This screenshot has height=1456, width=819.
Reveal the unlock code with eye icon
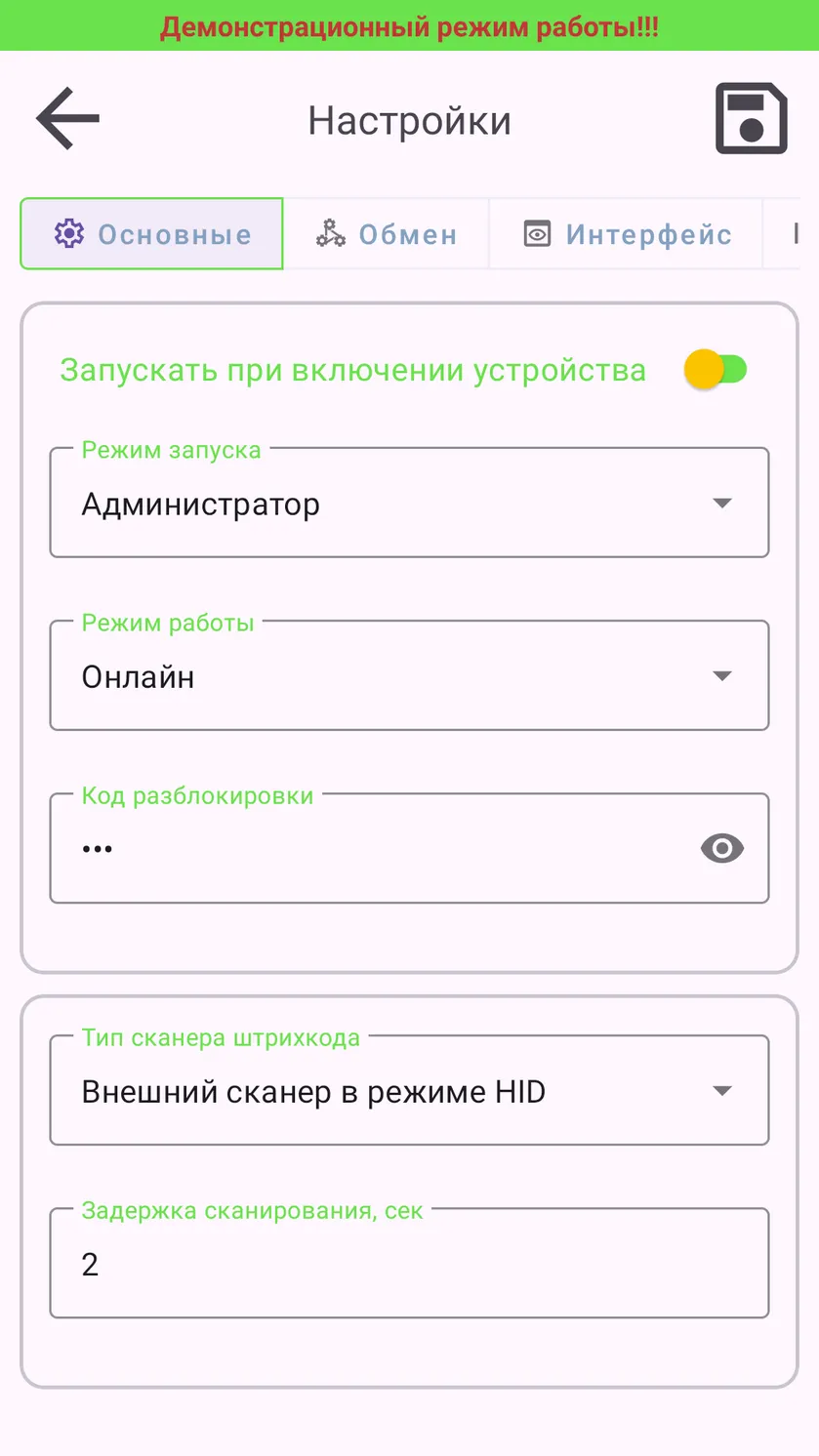(x=722, y=849)
